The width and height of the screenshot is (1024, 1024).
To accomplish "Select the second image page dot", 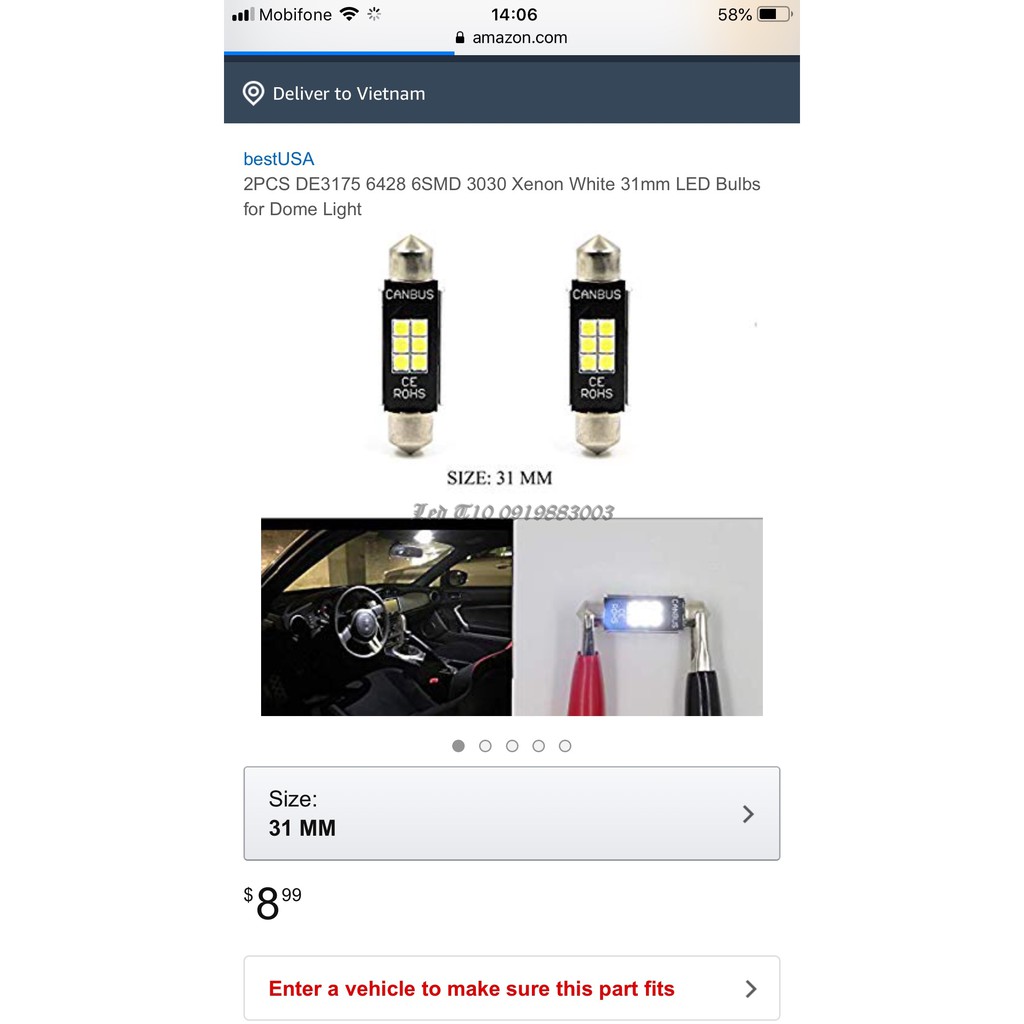I will click(x=485, y=746).
